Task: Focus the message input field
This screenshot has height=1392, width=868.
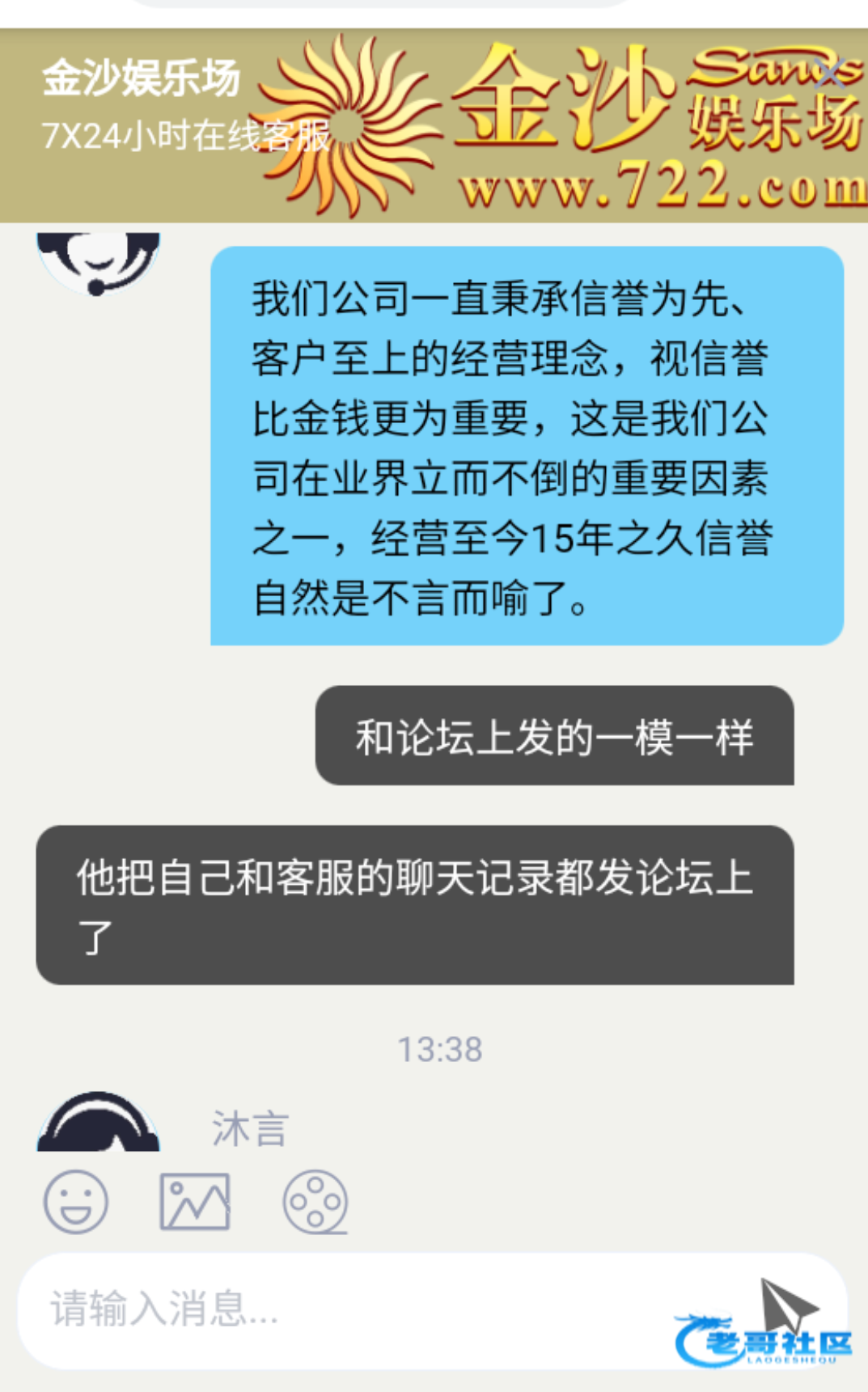Action: (x=388, y=1309)
